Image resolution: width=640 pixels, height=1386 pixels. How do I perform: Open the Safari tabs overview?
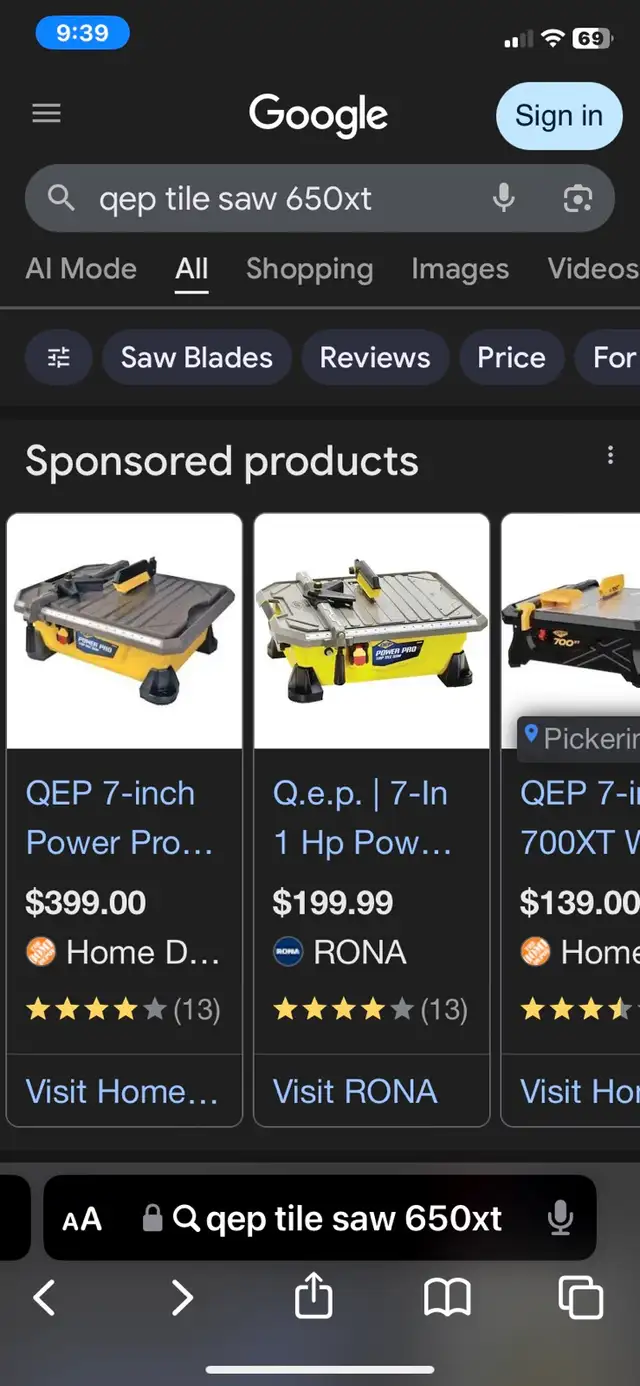[580, 1297]
